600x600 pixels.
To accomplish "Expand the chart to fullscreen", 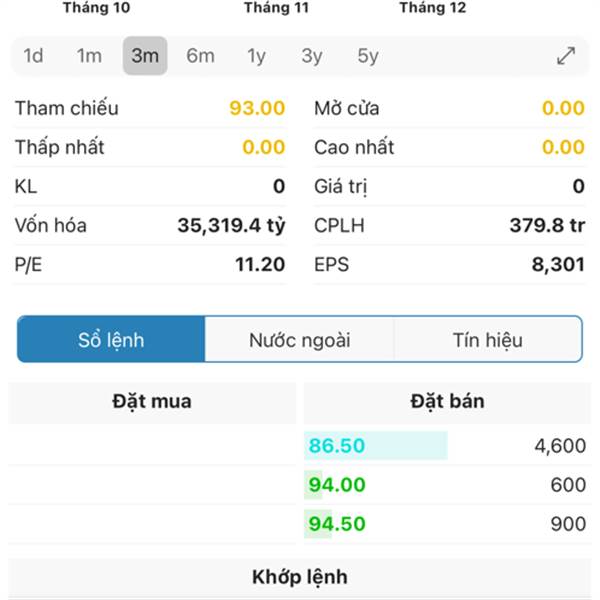I will [566, 56].
